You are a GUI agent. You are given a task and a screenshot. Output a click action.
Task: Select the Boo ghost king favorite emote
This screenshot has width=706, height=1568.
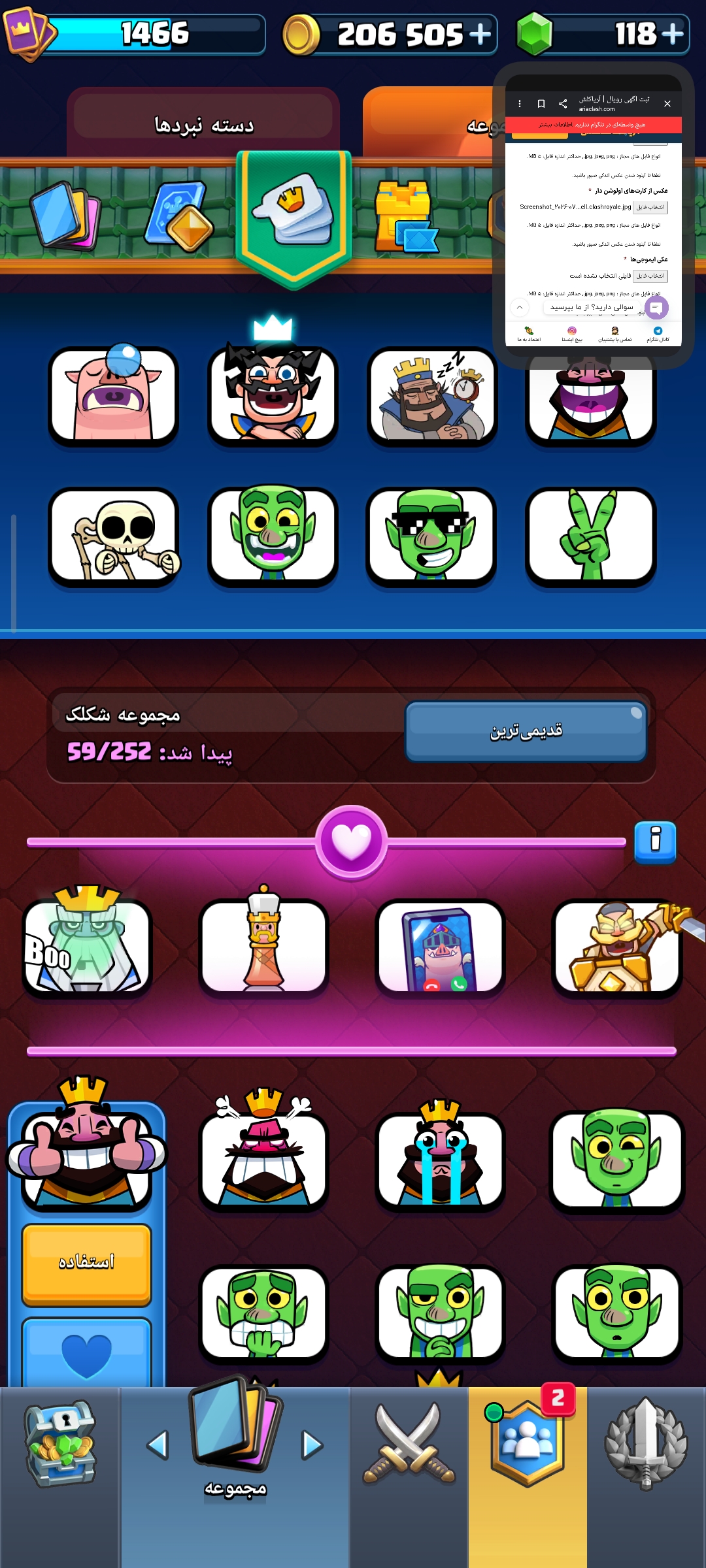pyautogui.click(x=87, y=944)
